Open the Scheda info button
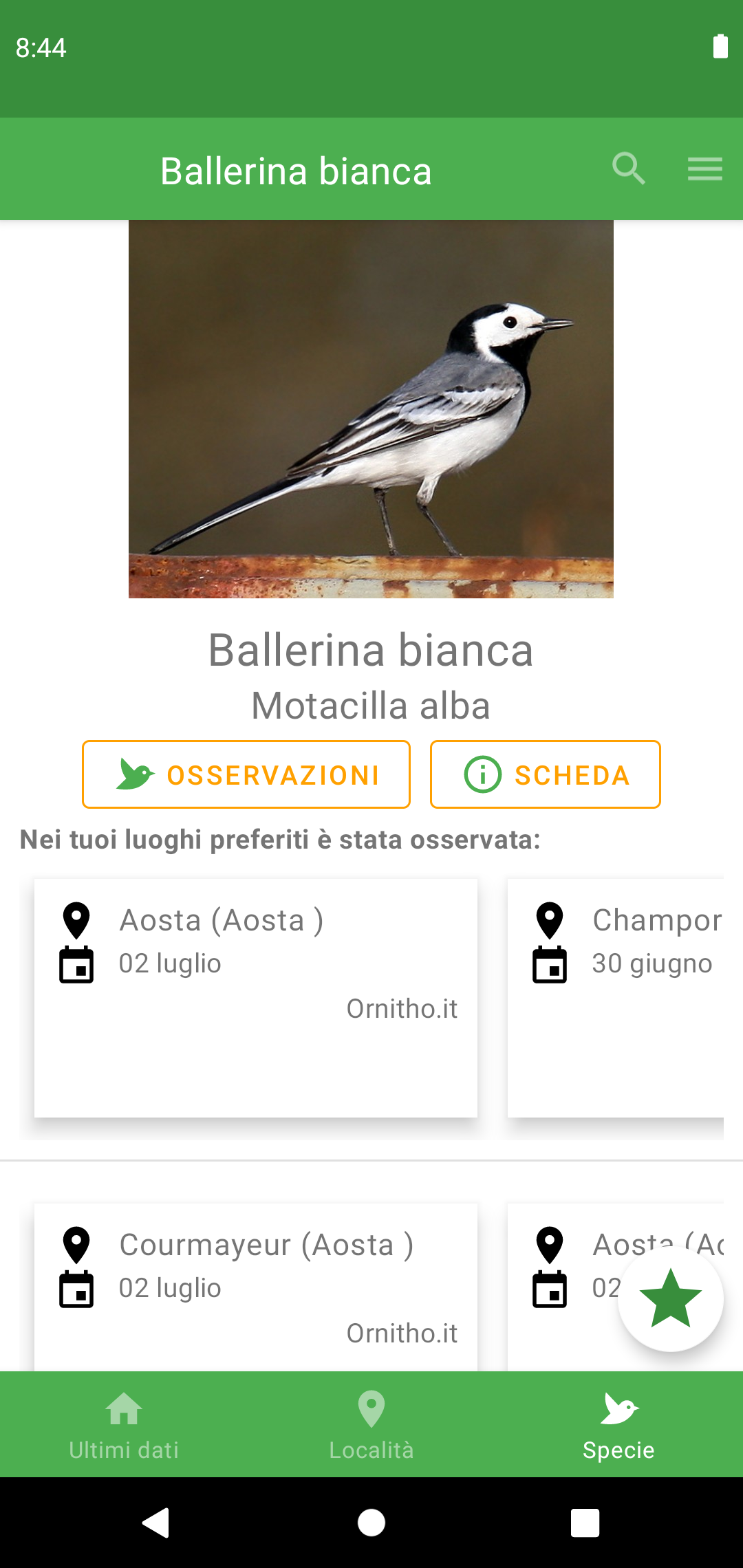Viewport: 743px width, 1568px height. coord(545,774)
